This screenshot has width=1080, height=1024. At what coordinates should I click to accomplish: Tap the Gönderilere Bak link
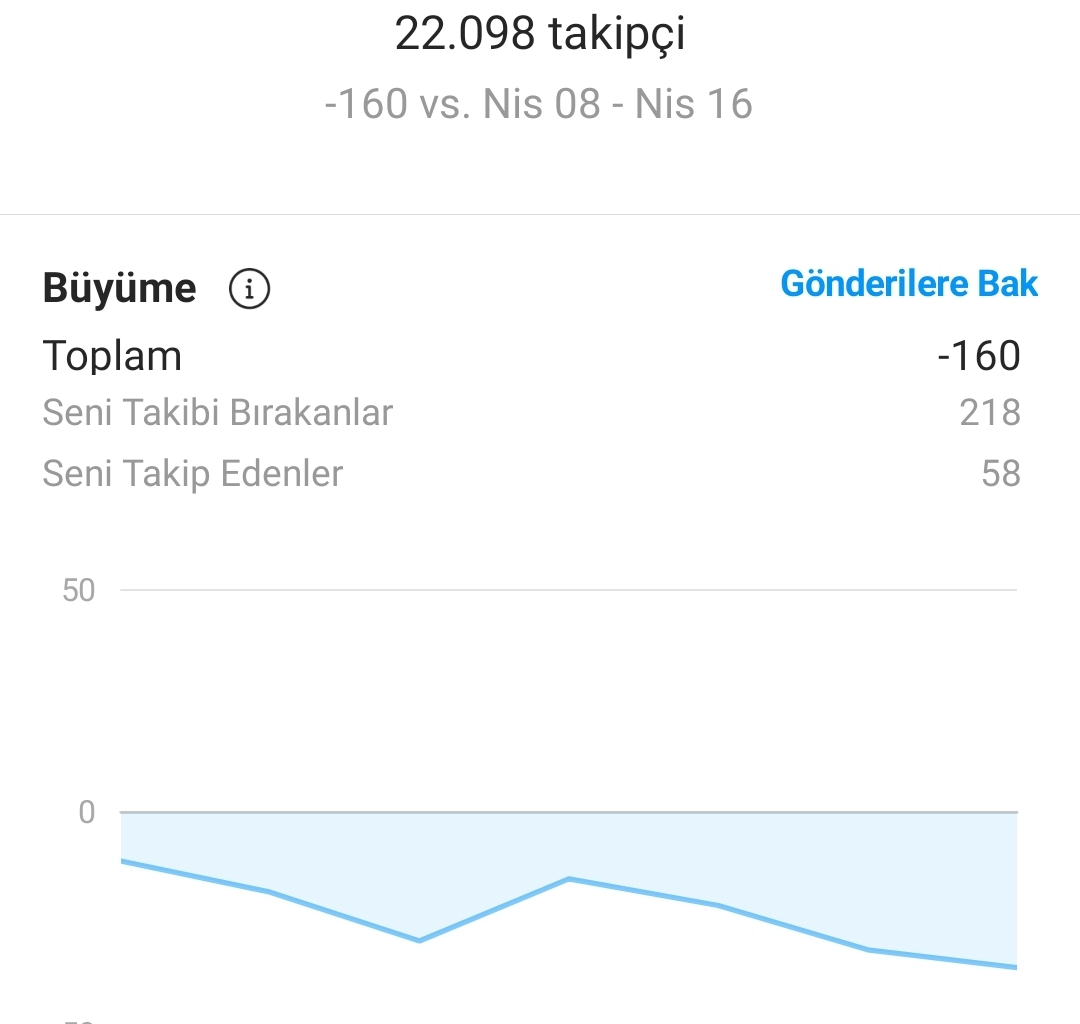tap(908, 284)
